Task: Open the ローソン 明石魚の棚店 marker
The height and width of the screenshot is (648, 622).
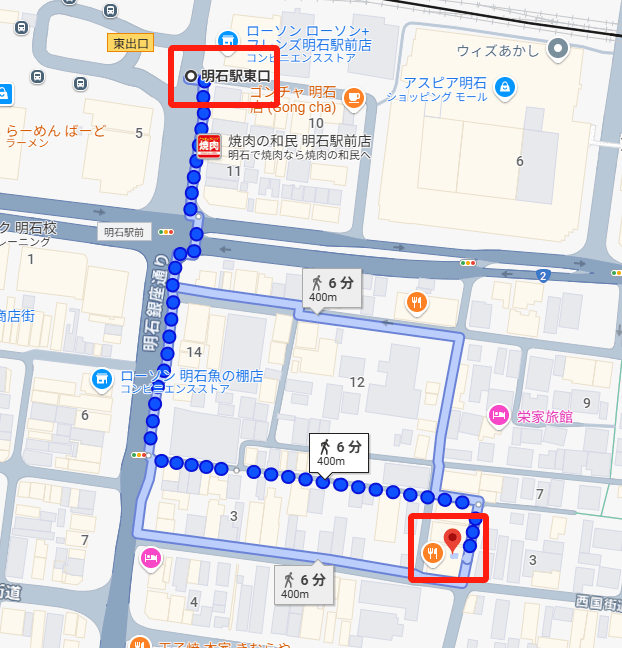Action: tap(101, 379)
